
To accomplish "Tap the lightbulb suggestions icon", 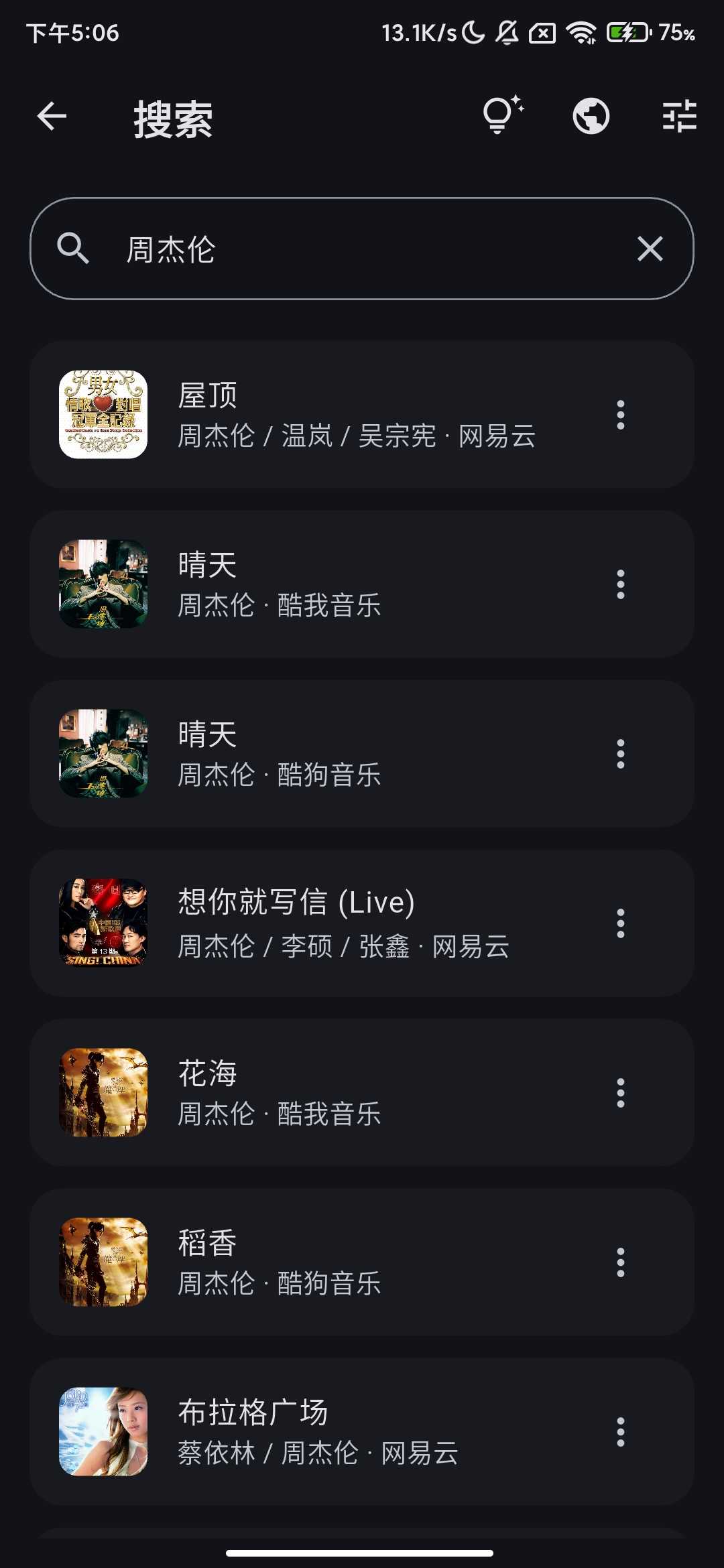I will click(x=501, y=116).
